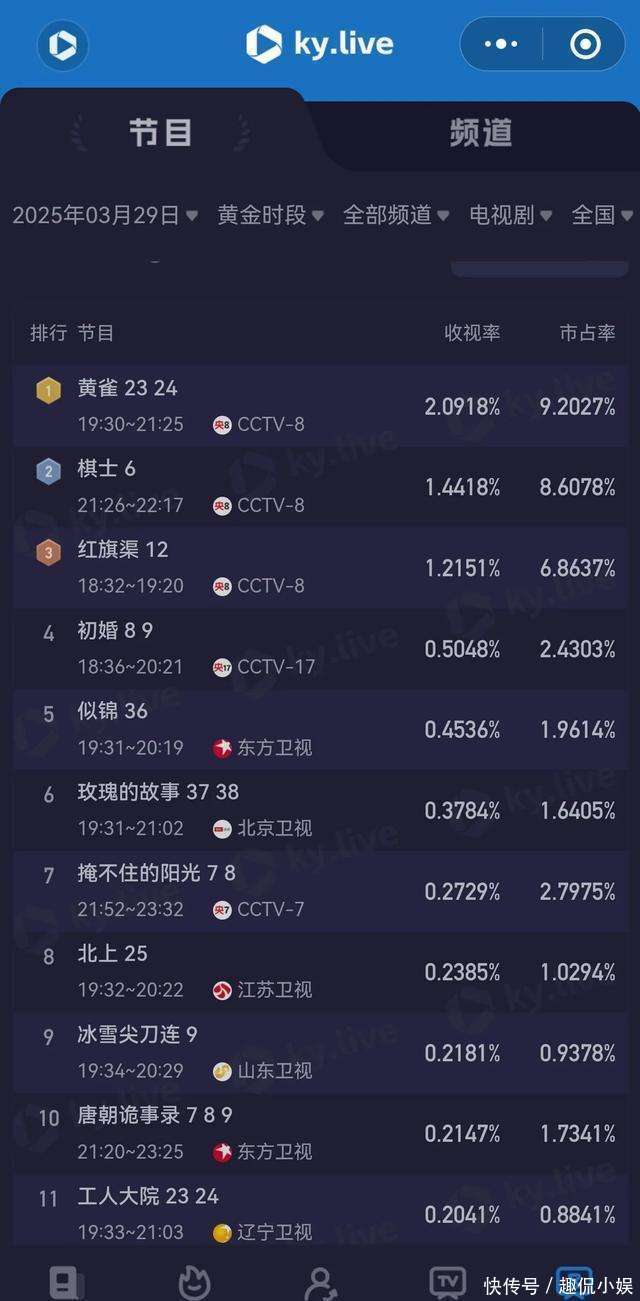View 掩不住的阳光 7 8 ratings
Screen dimensions: 640x1301
point(320,891)
